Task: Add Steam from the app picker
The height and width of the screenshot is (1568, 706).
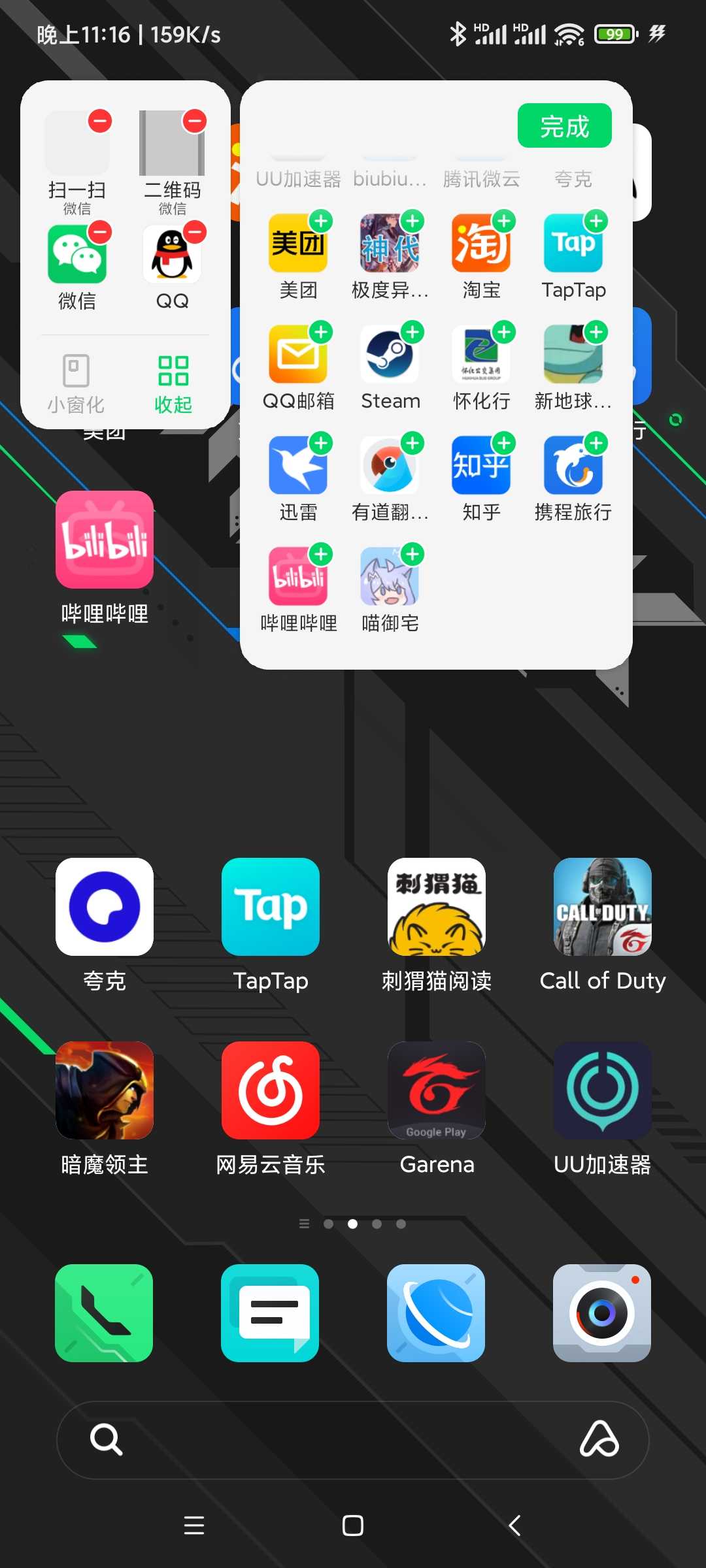Action: point(412,332)
